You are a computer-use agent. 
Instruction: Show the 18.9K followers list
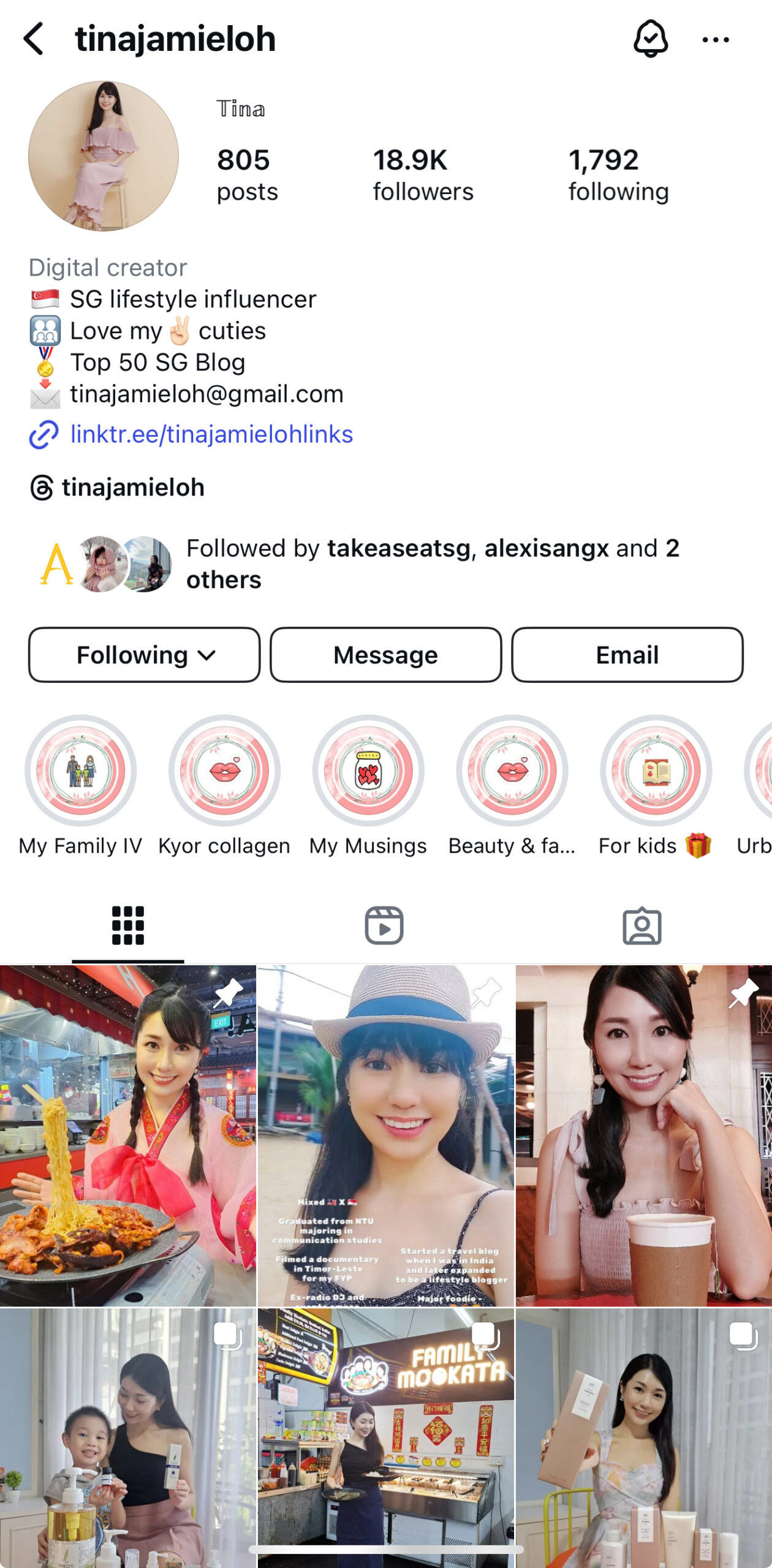423,175
